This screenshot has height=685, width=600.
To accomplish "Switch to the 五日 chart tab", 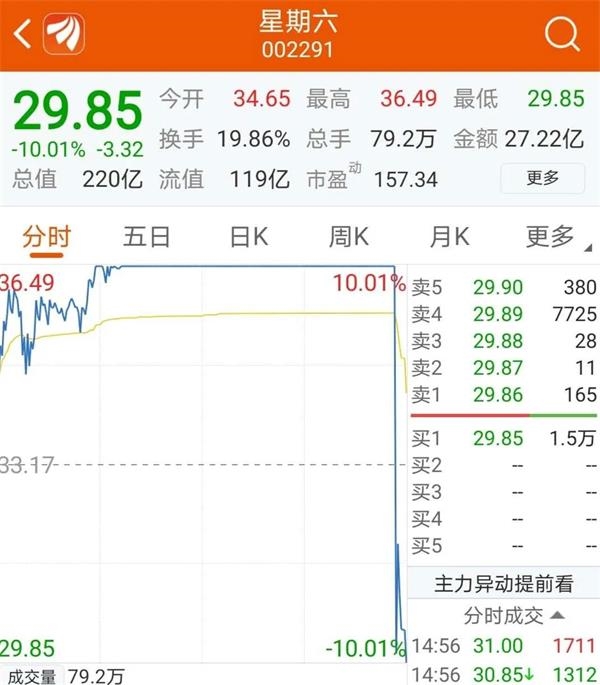I will [x=147, y=237].
